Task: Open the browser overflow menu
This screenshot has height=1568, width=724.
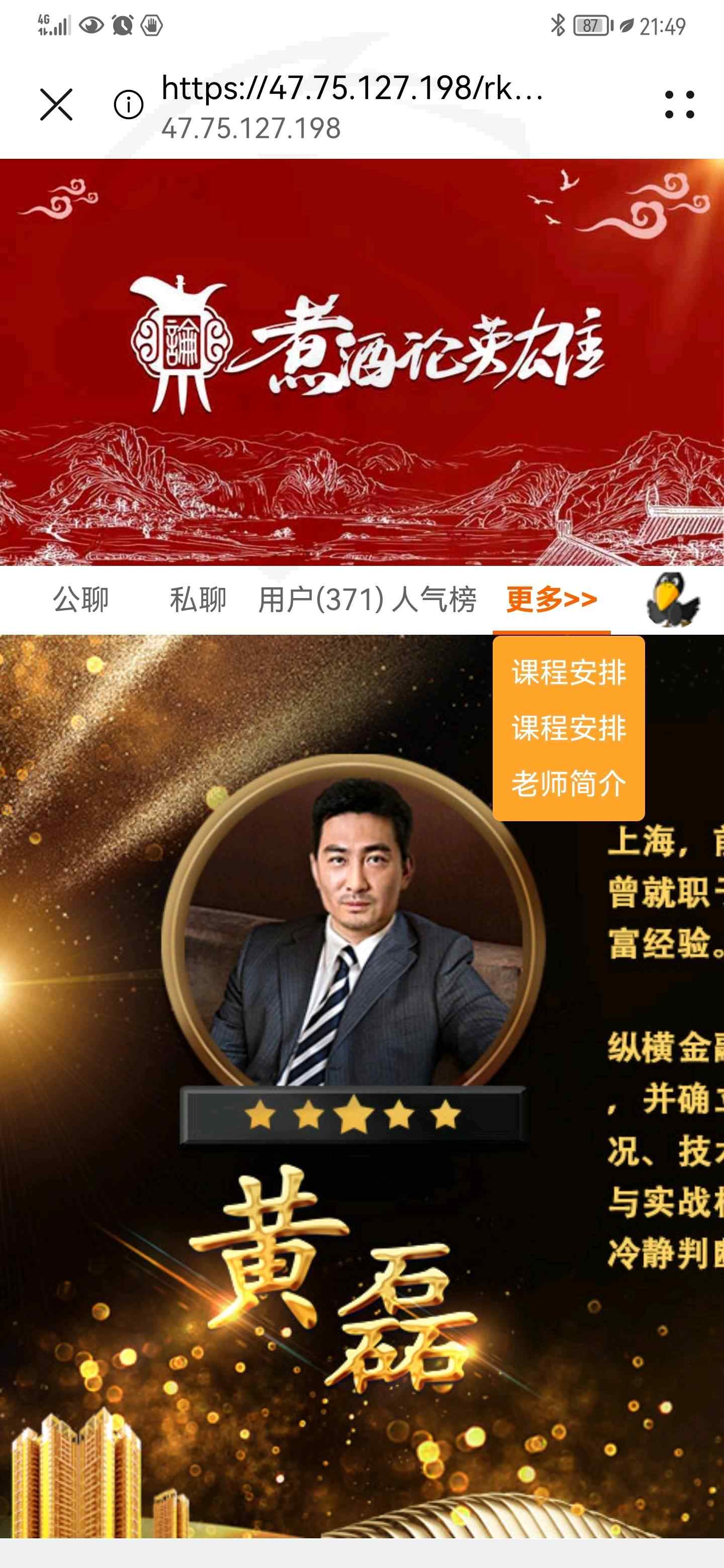Action: point(680,105)
